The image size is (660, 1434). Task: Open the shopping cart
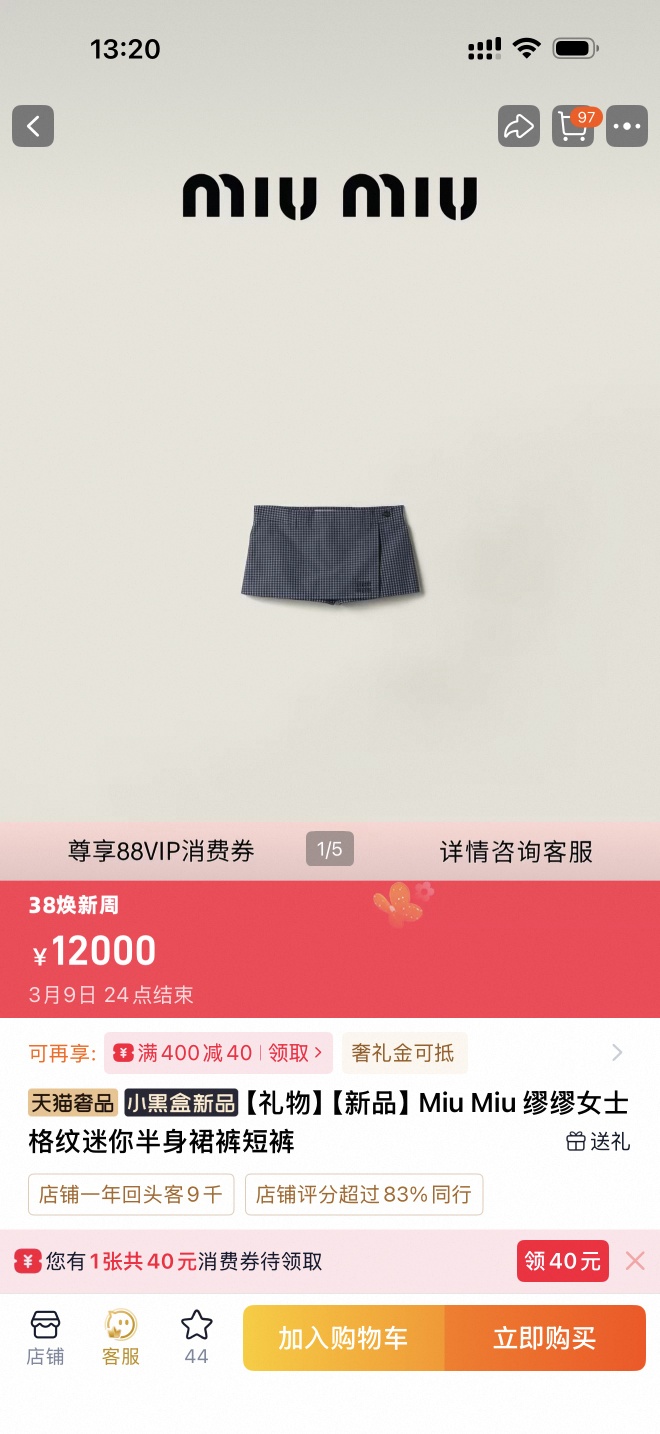point(573,127)
